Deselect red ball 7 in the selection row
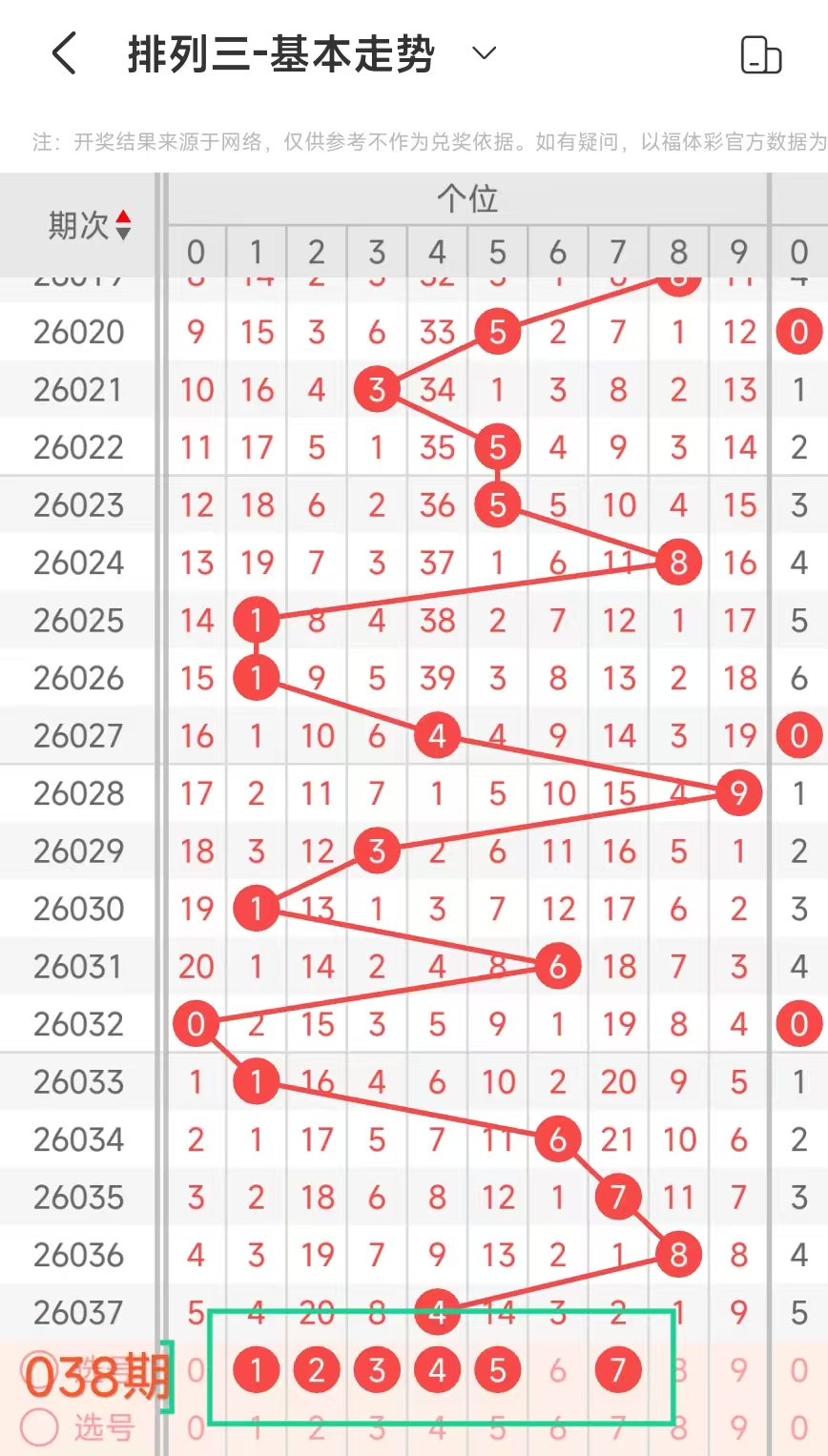The width and height of the screenshot is (828, 1456). point(617,1371)
